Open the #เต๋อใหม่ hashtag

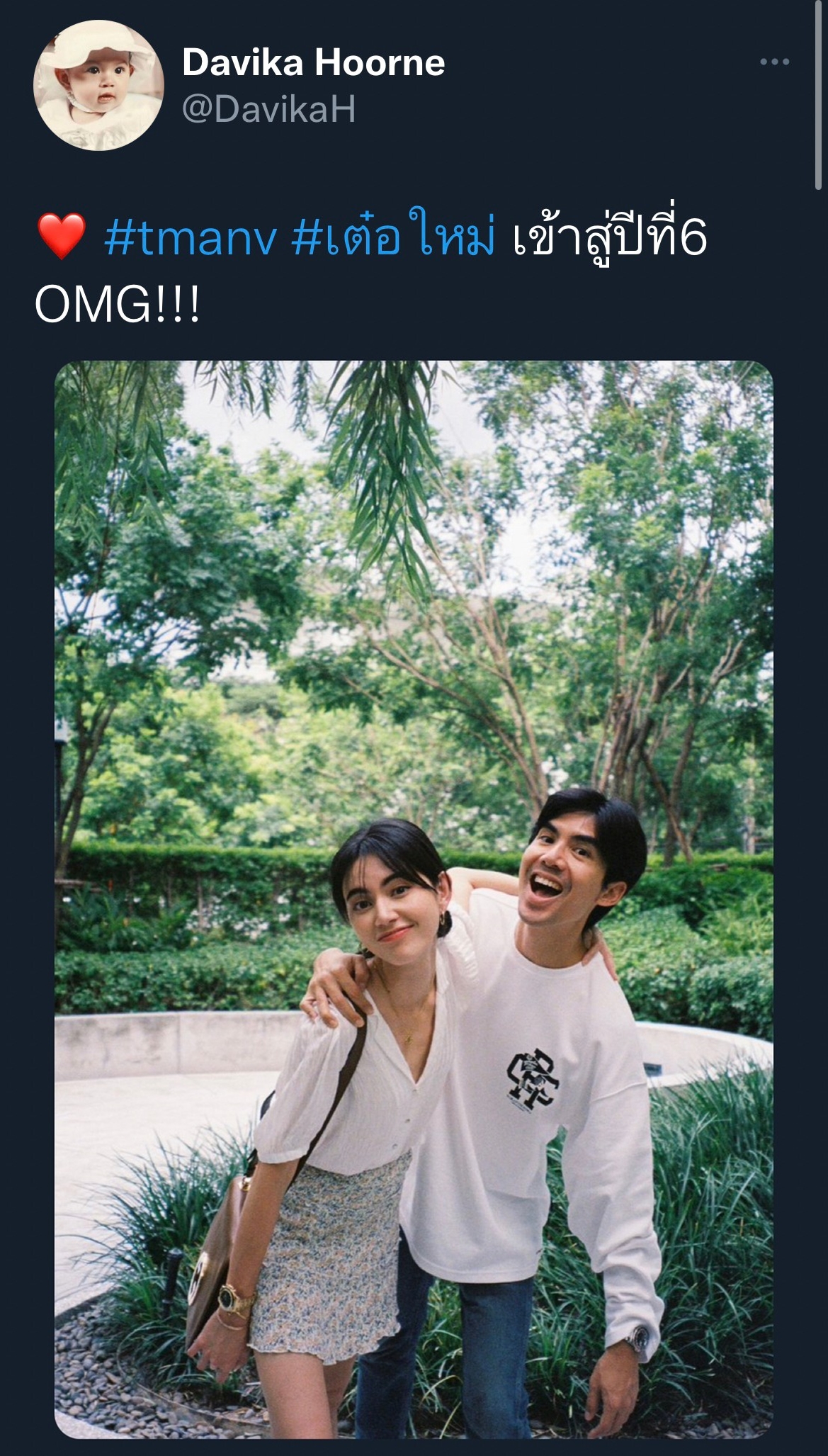(392, 235)
